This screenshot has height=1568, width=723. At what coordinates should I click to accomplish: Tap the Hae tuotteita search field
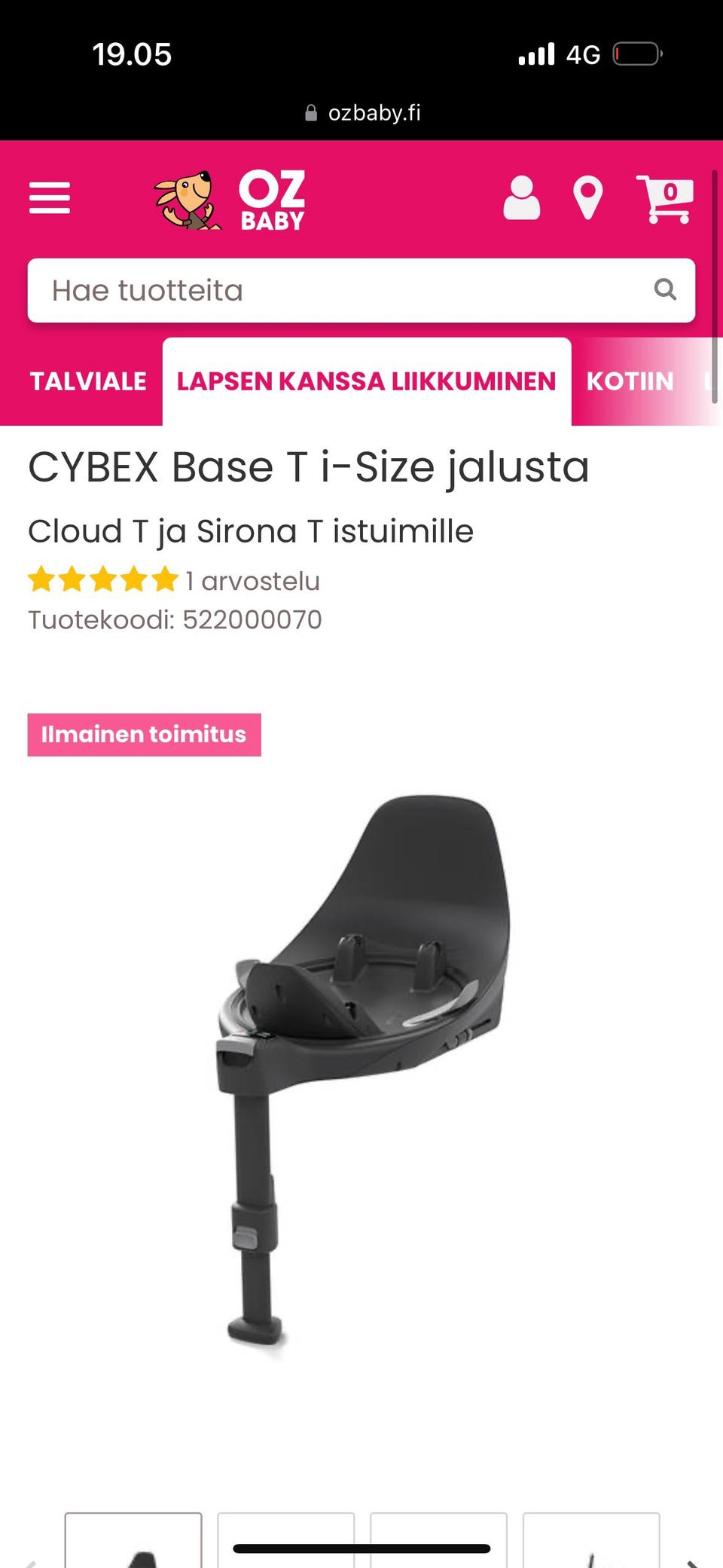coord(339,291)
